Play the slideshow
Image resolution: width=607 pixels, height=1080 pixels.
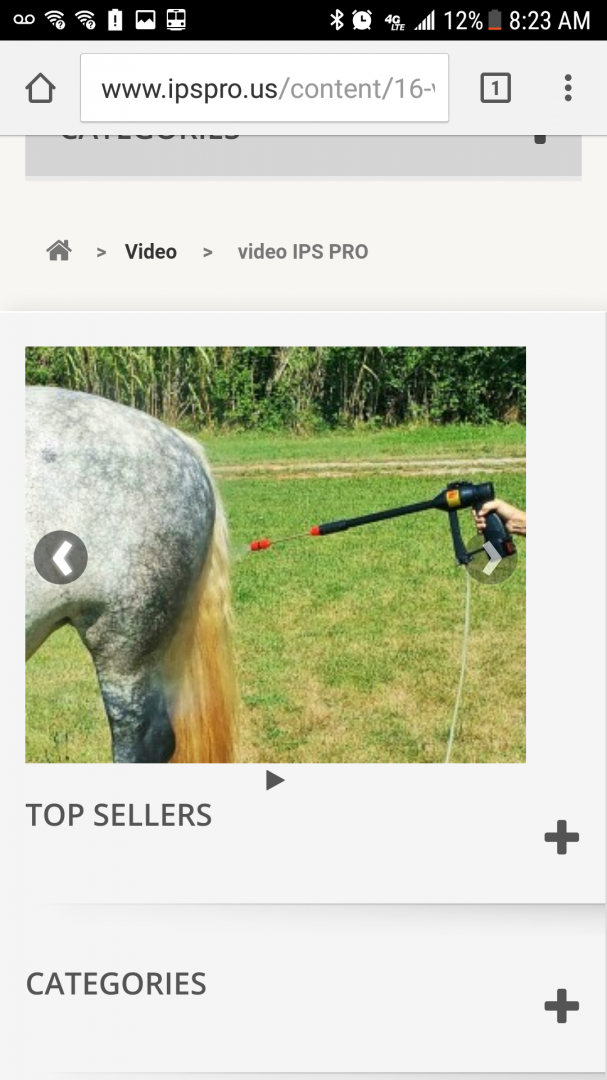275,780
